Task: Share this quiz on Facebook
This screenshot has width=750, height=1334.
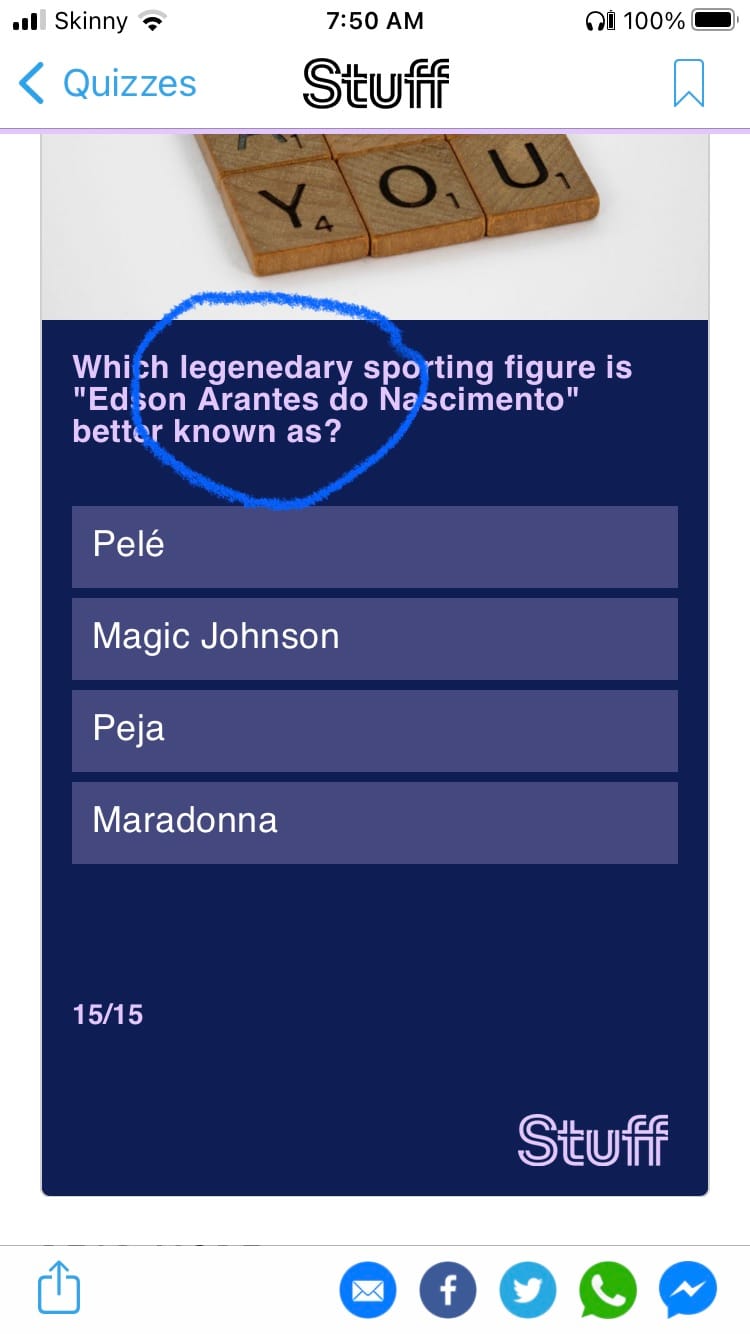Action: point(448,1290)
